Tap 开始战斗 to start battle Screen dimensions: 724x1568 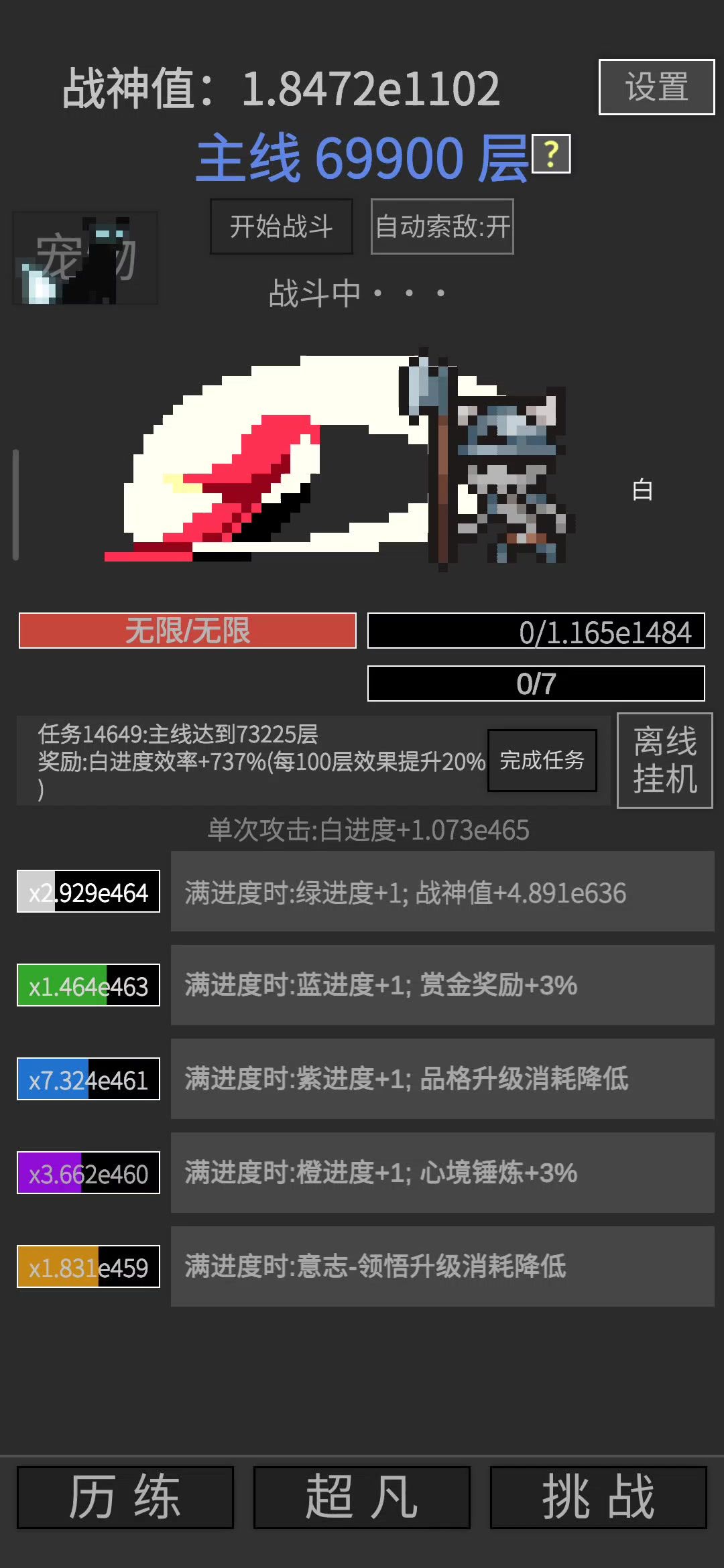(282, 226)
